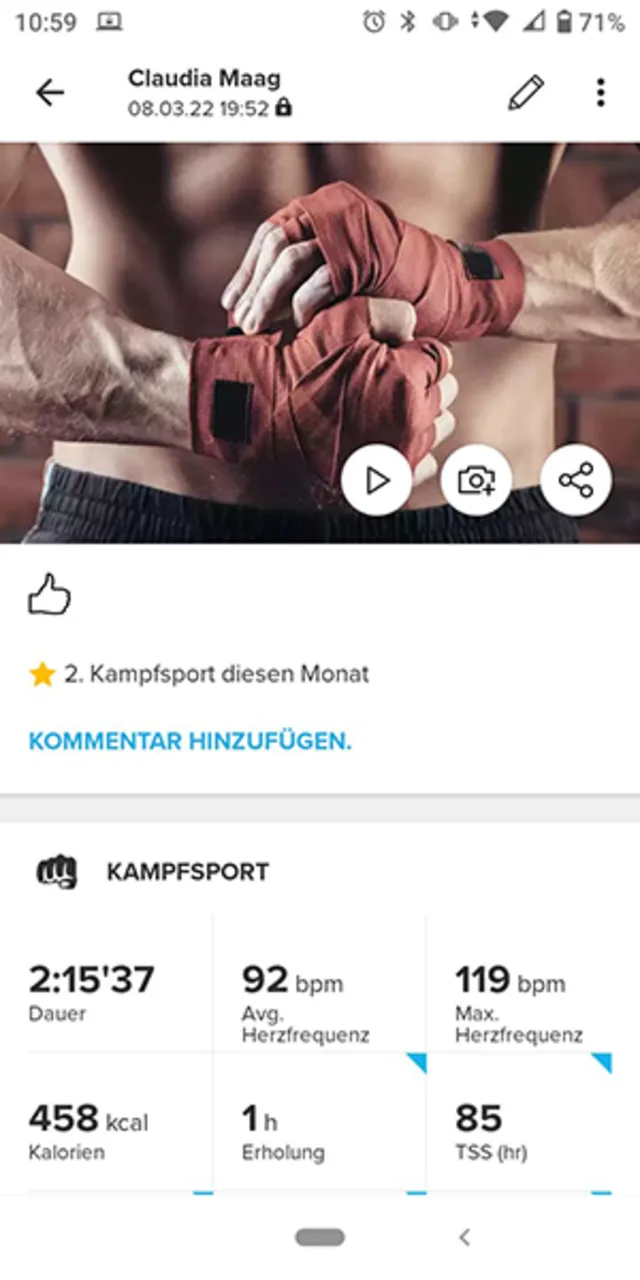Share this Kampfsport workout
The height and width of the screenshot is (1280, 640).
point(575,481)
